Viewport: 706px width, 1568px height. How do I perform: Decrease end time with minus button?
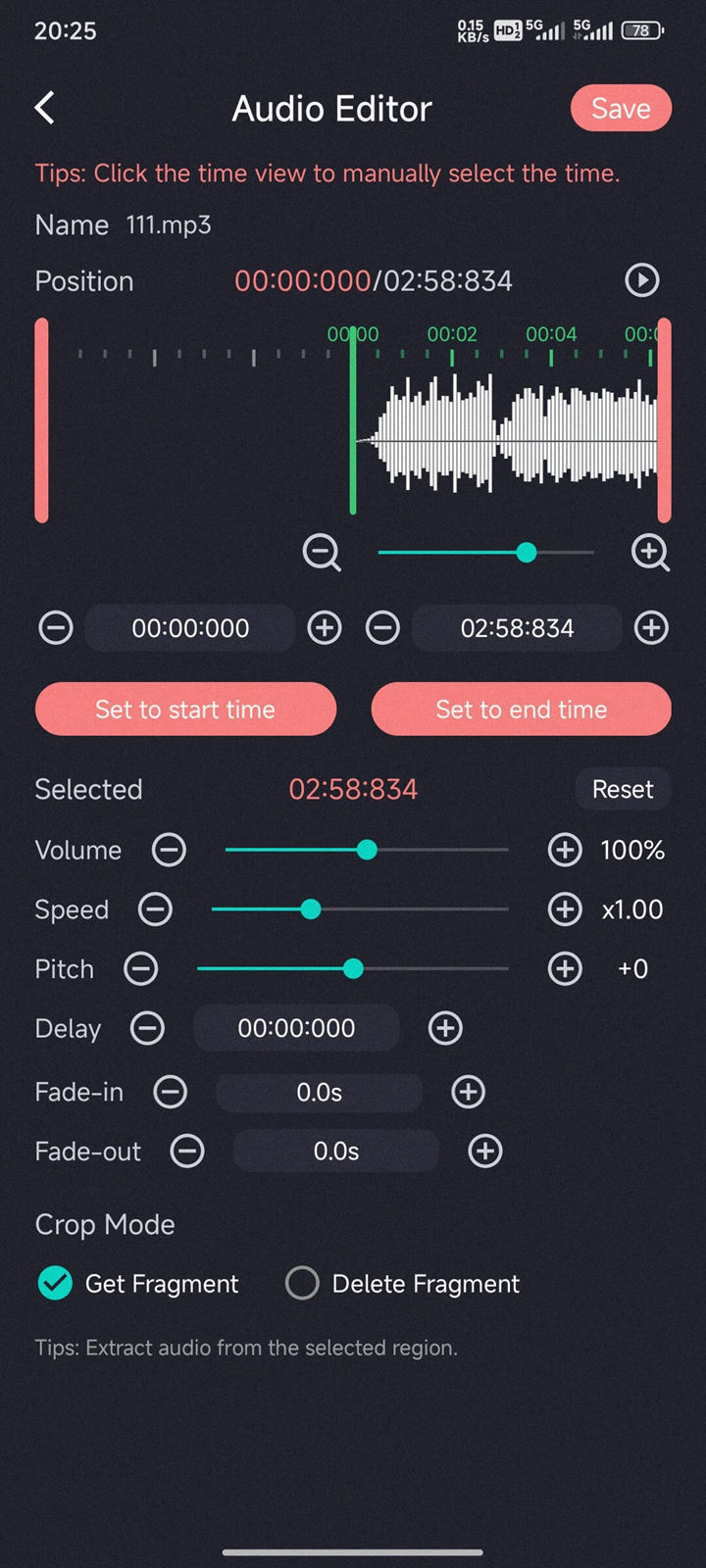pos(382,628)
